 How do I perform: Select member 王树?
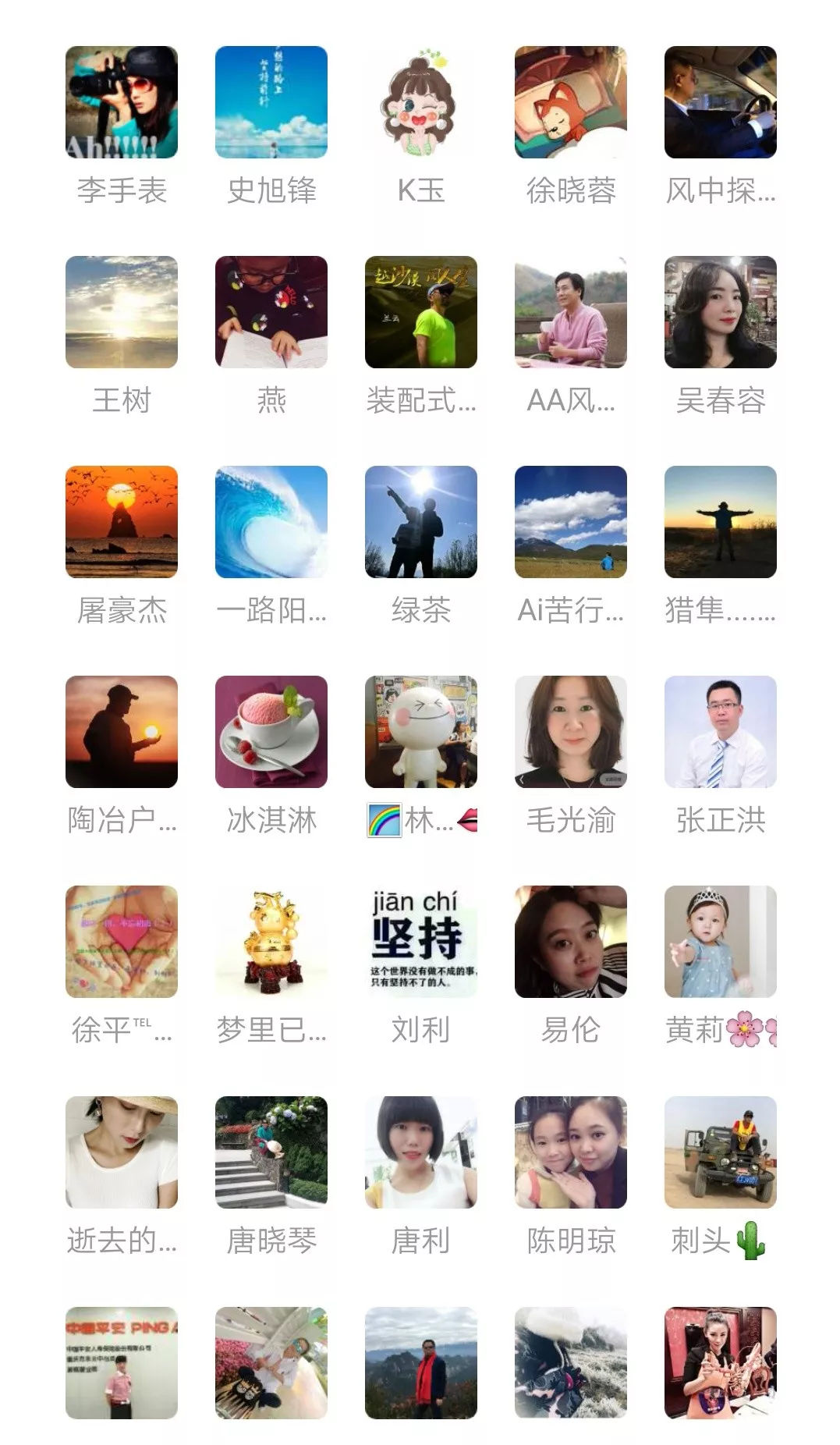(122, 312)
